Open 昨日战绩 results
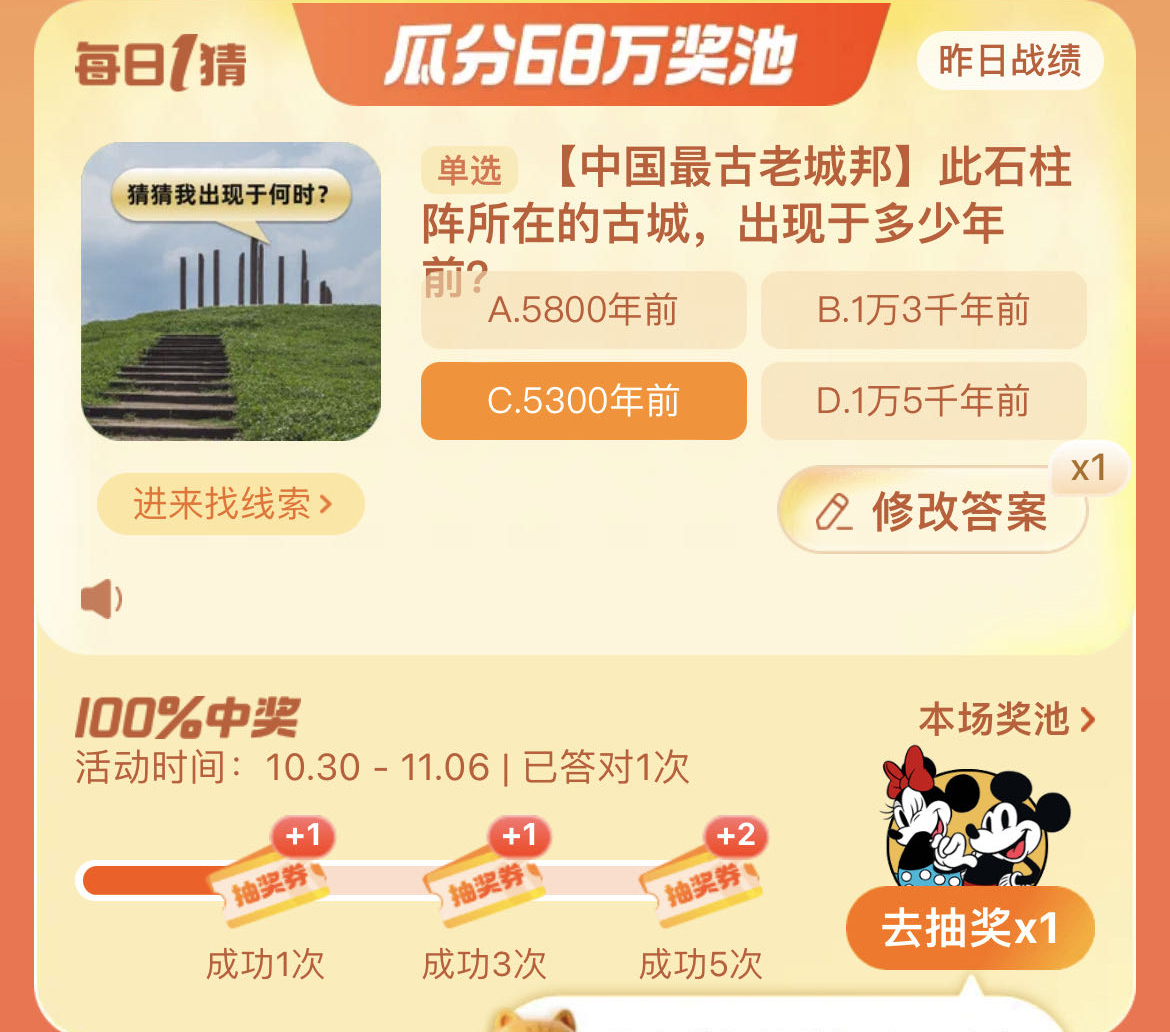Viewport: 1170px width, 1032px height. click(1009, 61)
